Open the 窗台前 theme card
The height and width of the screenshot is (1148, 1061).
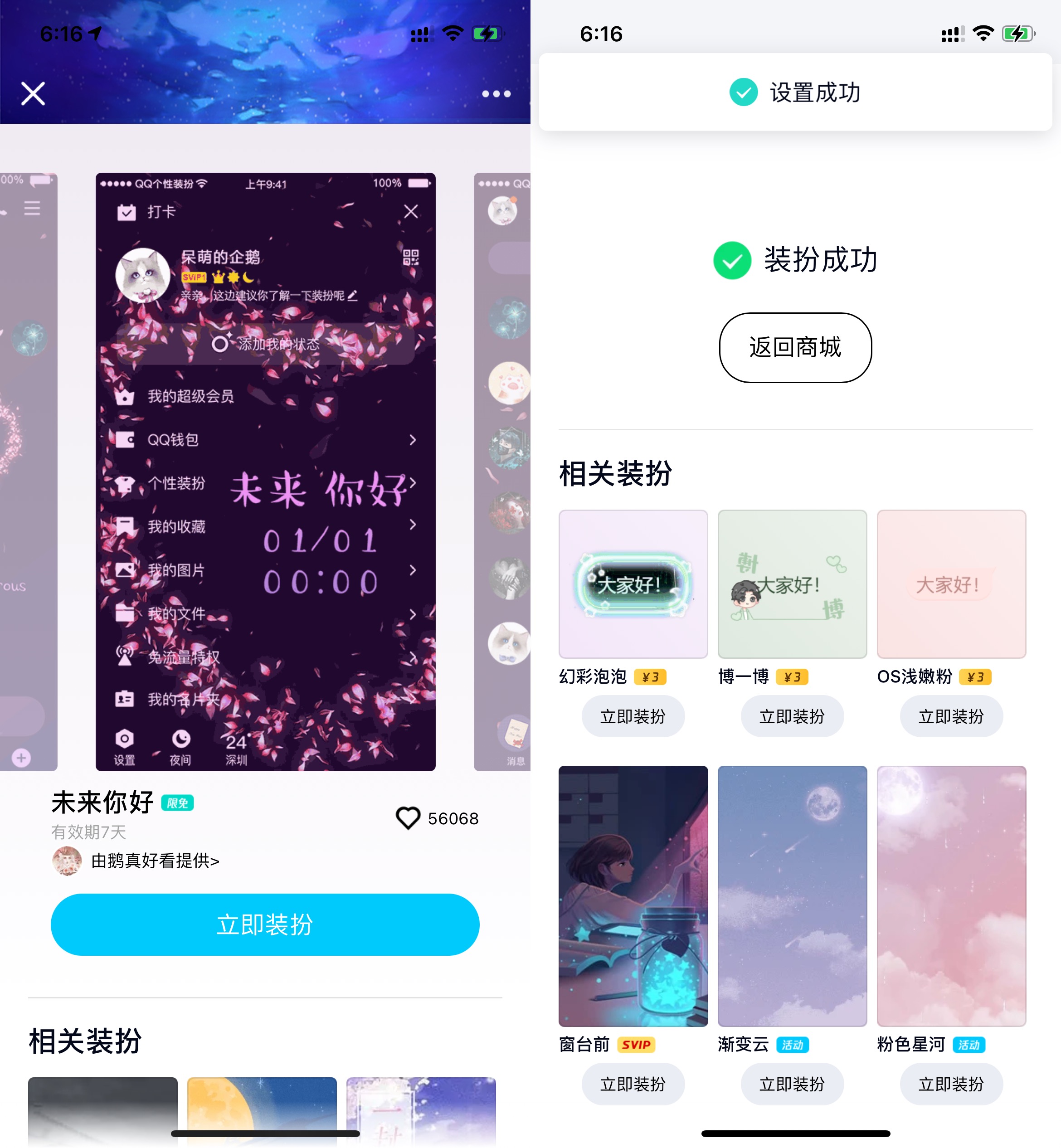click(x=633, y=895)
